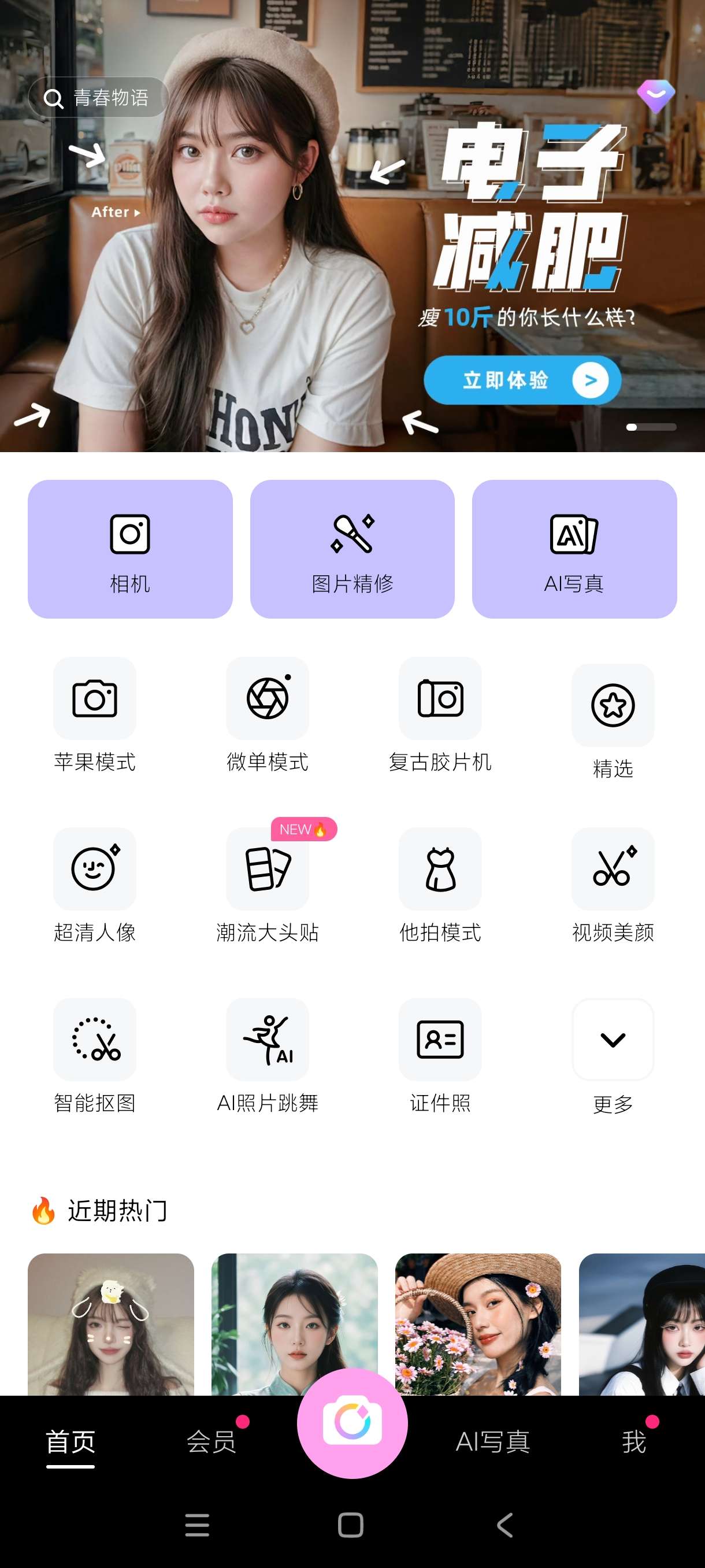Screen dimensions: 705x1568
Task: Tap the 立即体验 banner button
Action: [x=522, y=380]
